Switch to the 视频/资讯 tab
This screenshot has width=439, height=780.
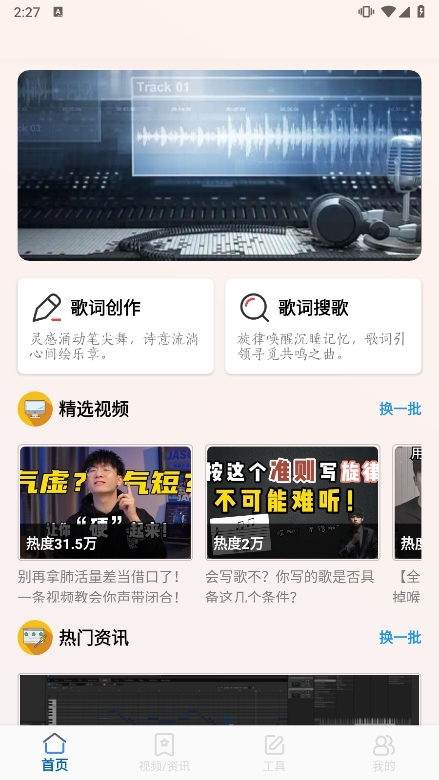(164, 753)
